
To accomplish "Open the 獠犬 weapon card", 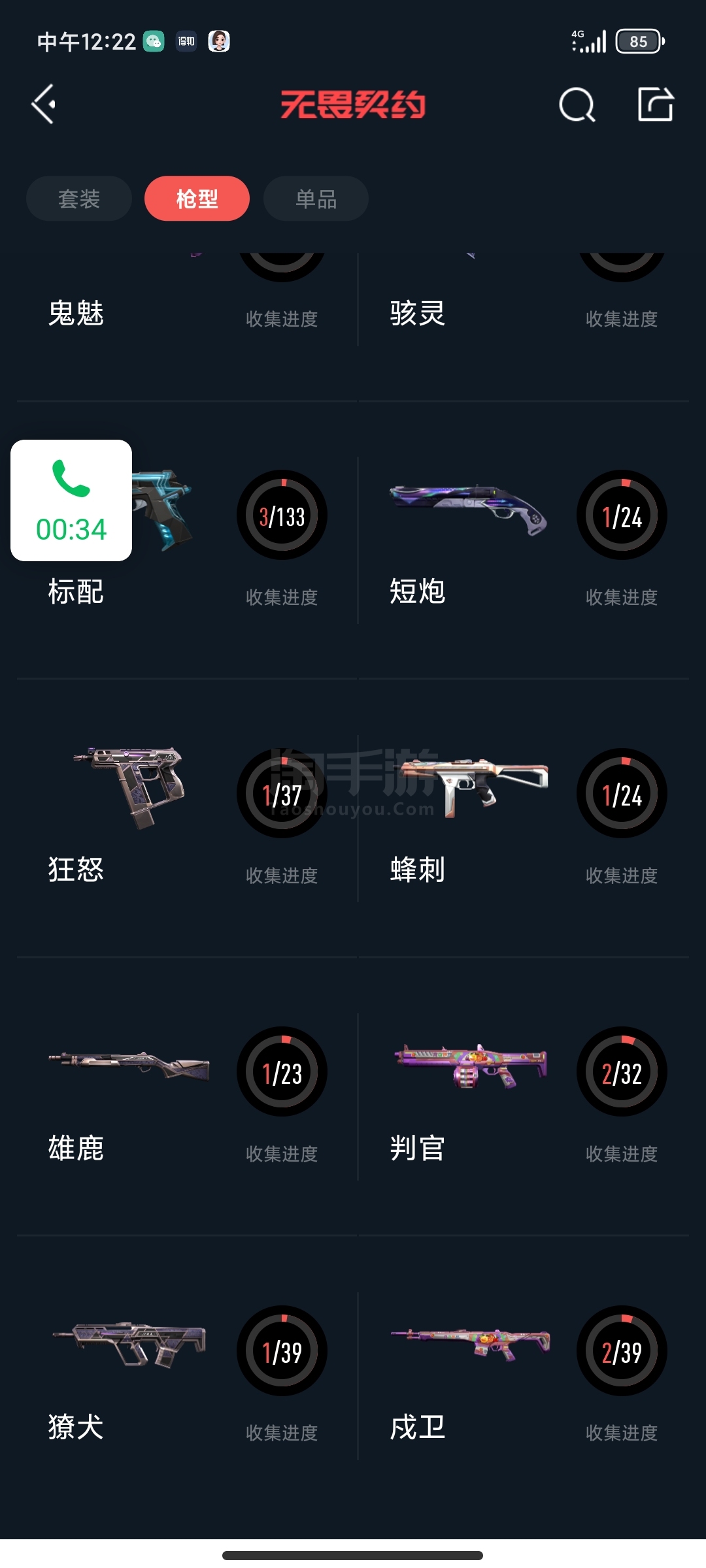I will coord(186,1375).
